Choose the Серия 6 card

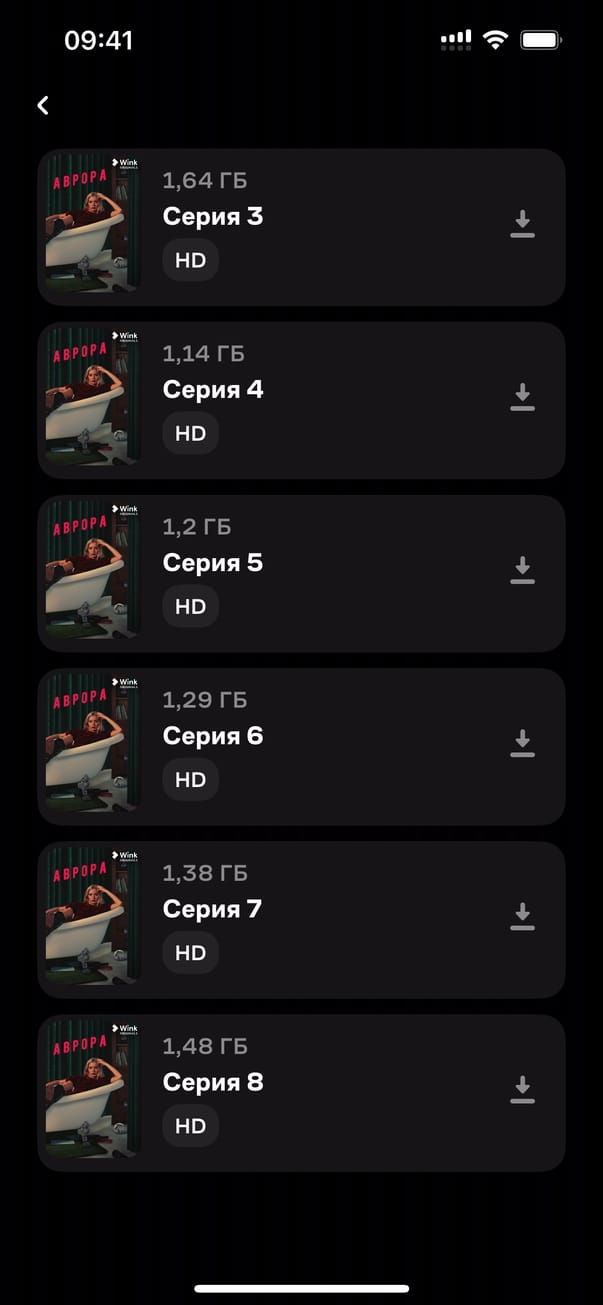point(300,745)
